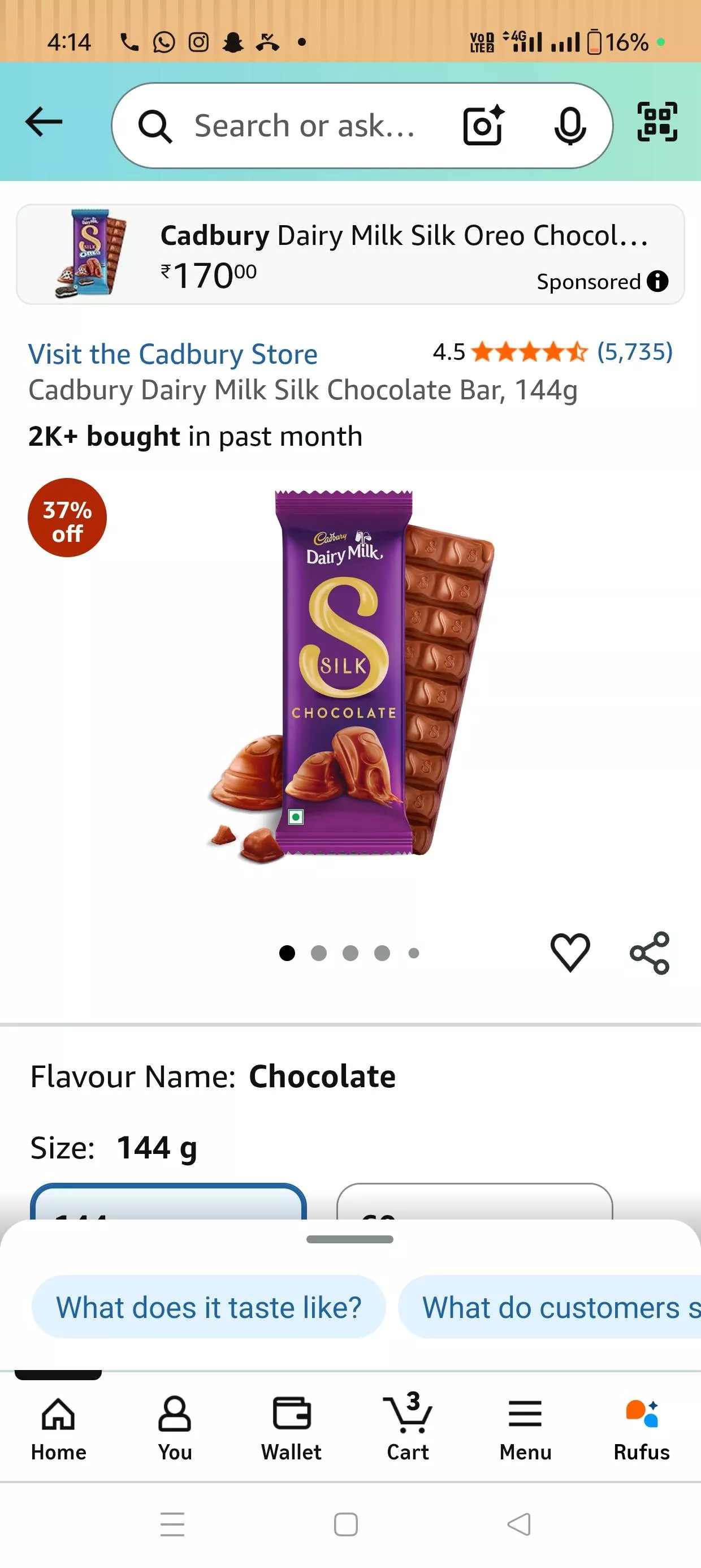Select the second image carousel dot
Screen dimensions: 701x1568
tap(319, 953)
